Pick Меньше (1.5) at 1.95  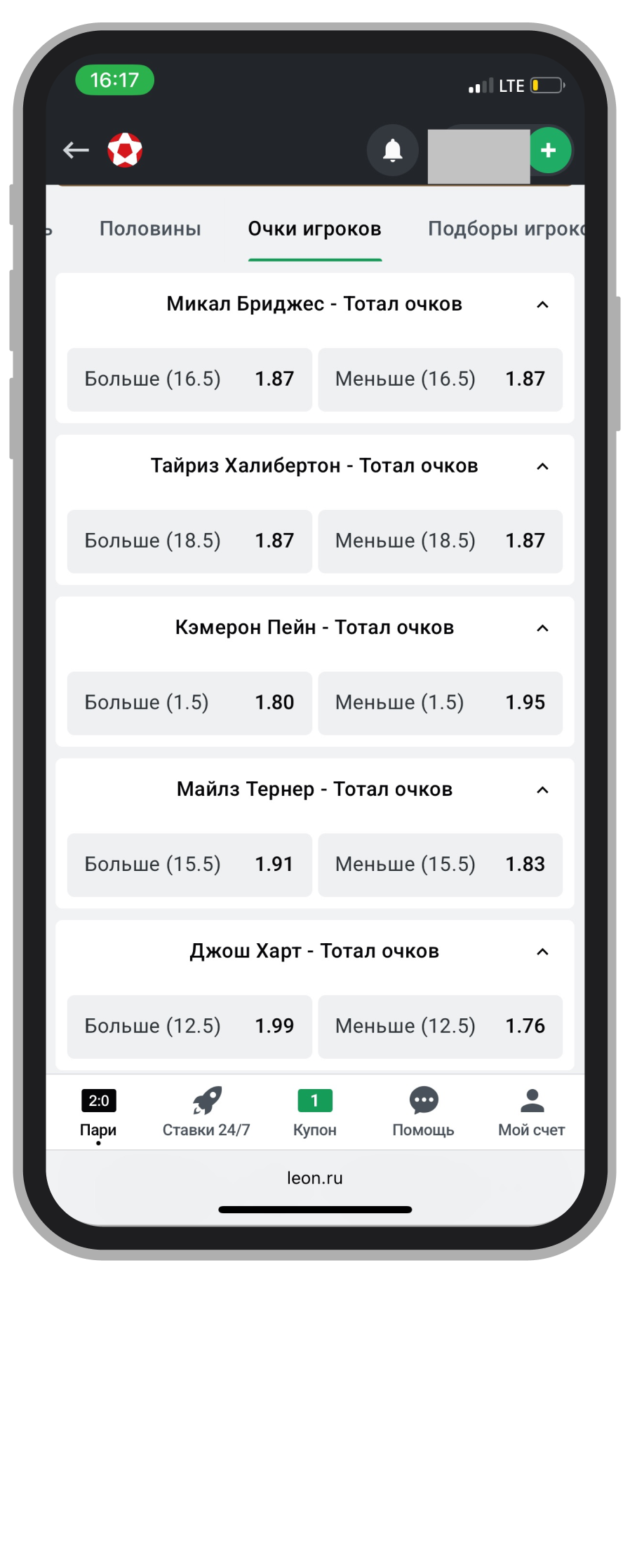(440, 703)
